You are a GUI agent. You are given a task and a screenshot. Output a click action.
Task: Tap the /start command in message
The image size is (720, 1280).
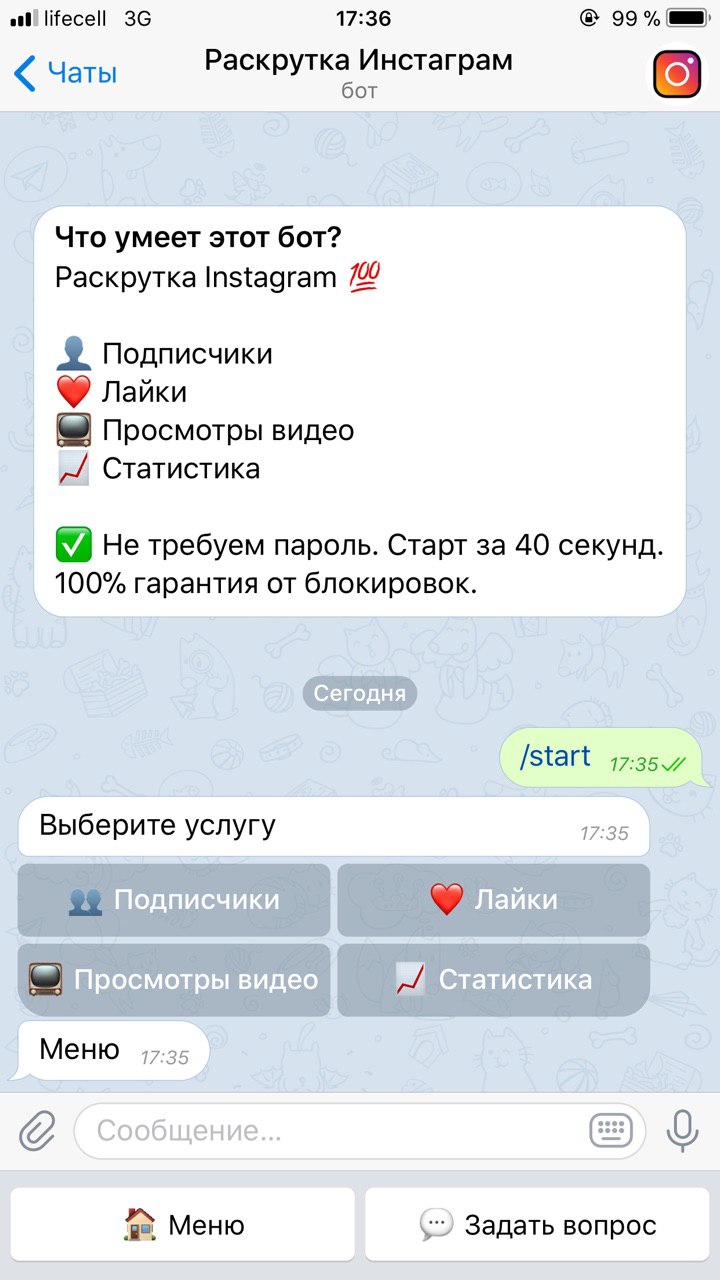(x=555, y=757)
